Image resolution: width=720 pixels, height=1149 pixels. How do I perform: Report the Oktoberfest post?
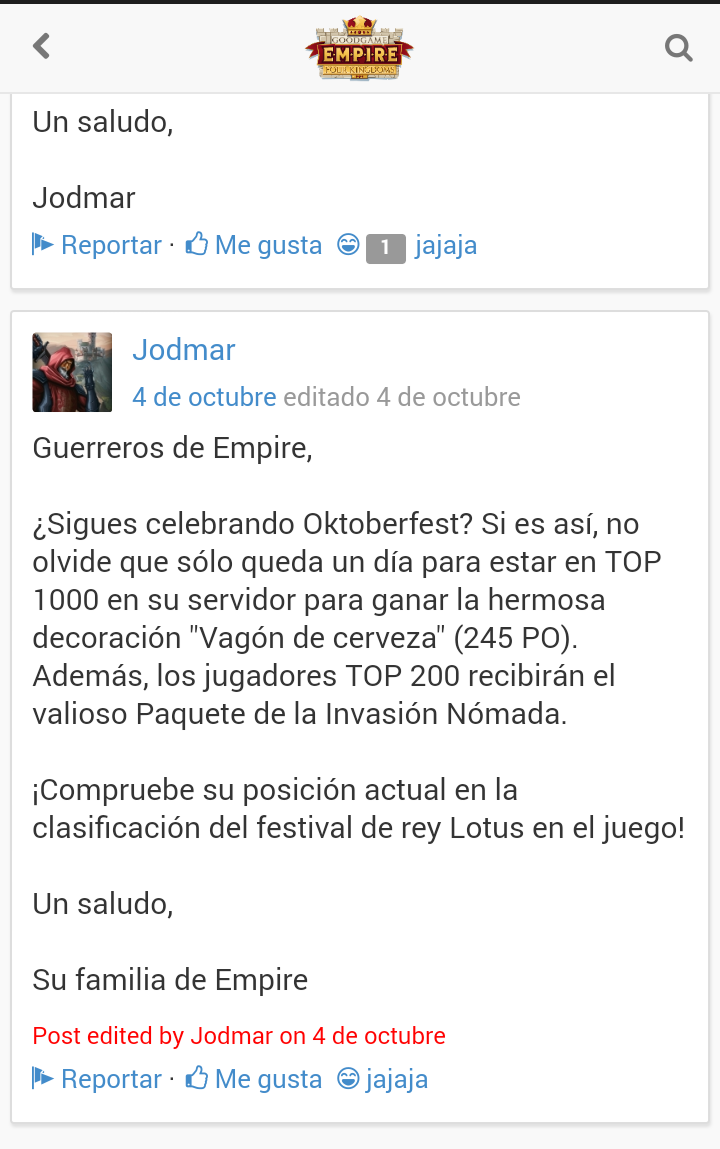point(97,1079)
